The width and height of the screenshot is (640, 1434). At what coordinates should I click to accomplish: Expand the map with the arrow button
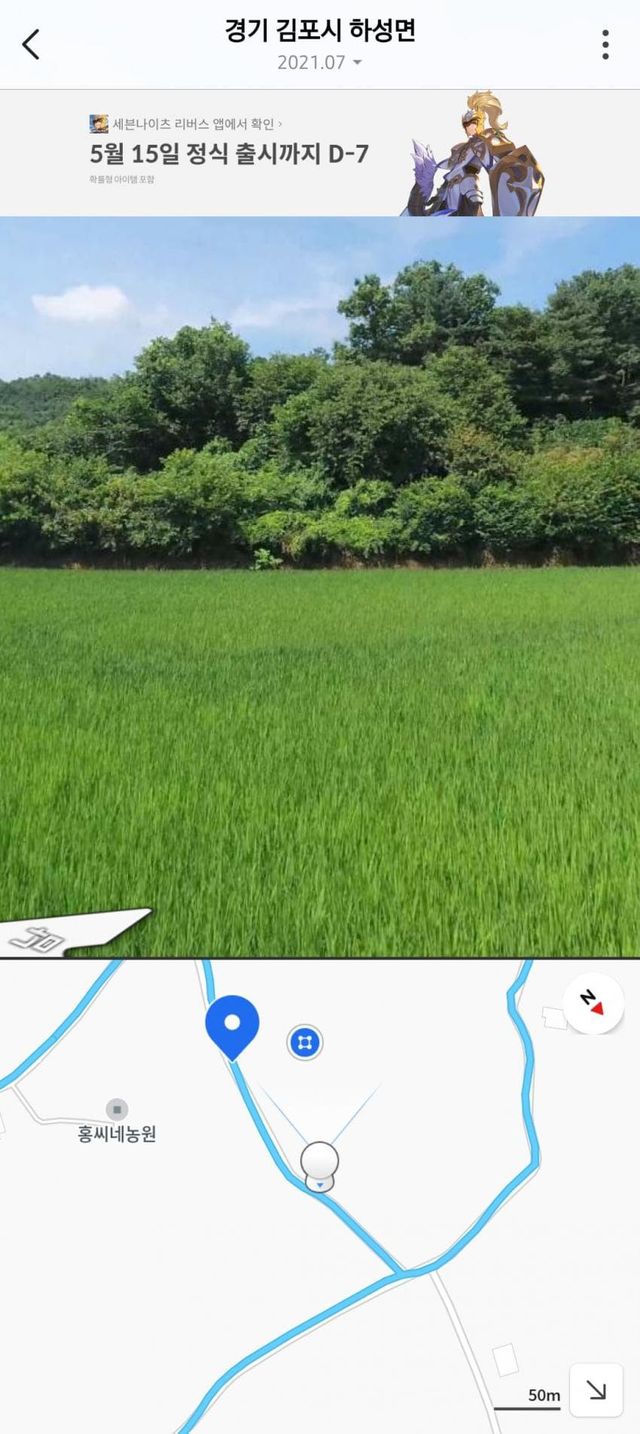(x=596, y=1390)
